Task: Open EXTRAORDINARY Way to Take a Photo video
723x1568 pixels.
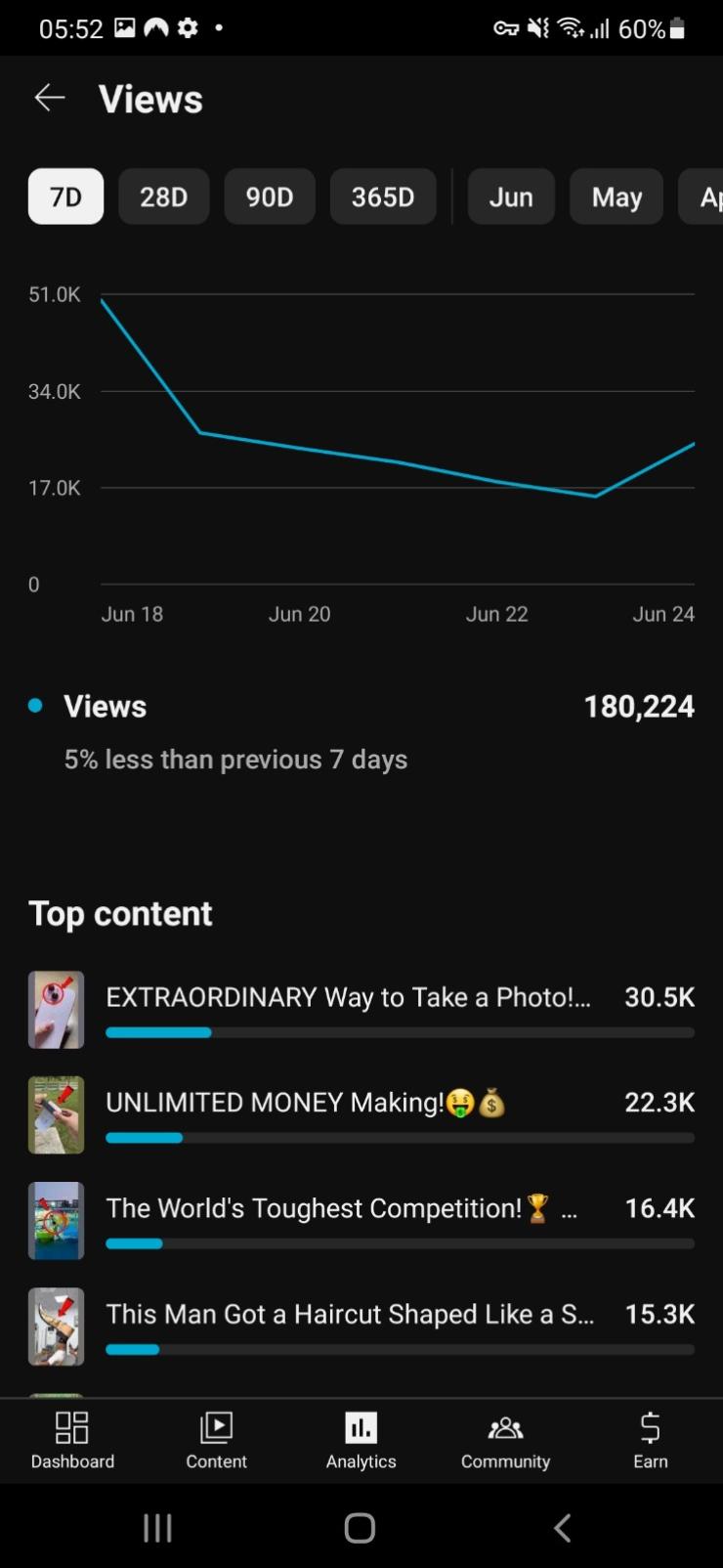Action: coord(348,997)
